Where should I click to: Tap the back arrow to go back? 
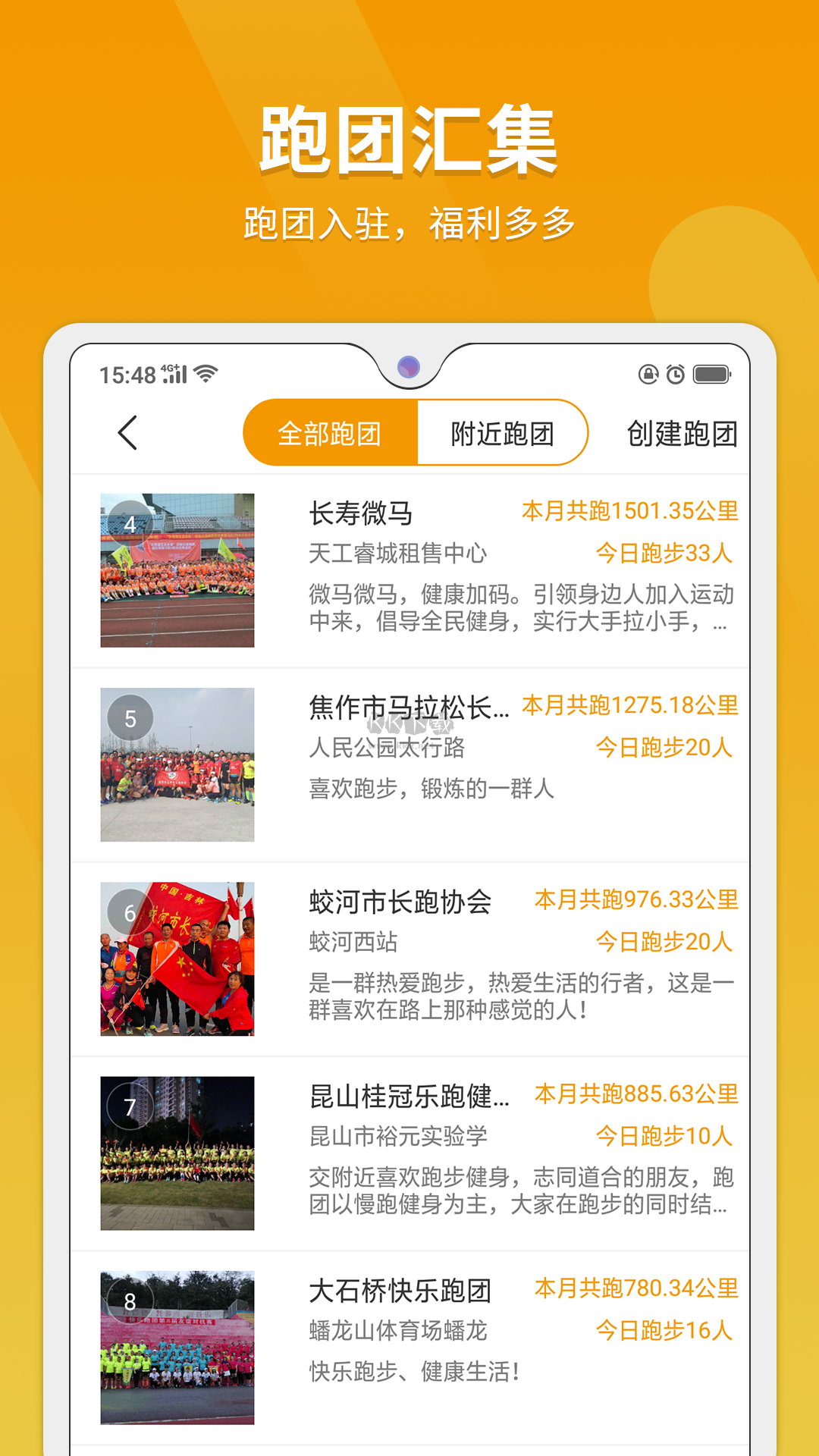[127, 431]
